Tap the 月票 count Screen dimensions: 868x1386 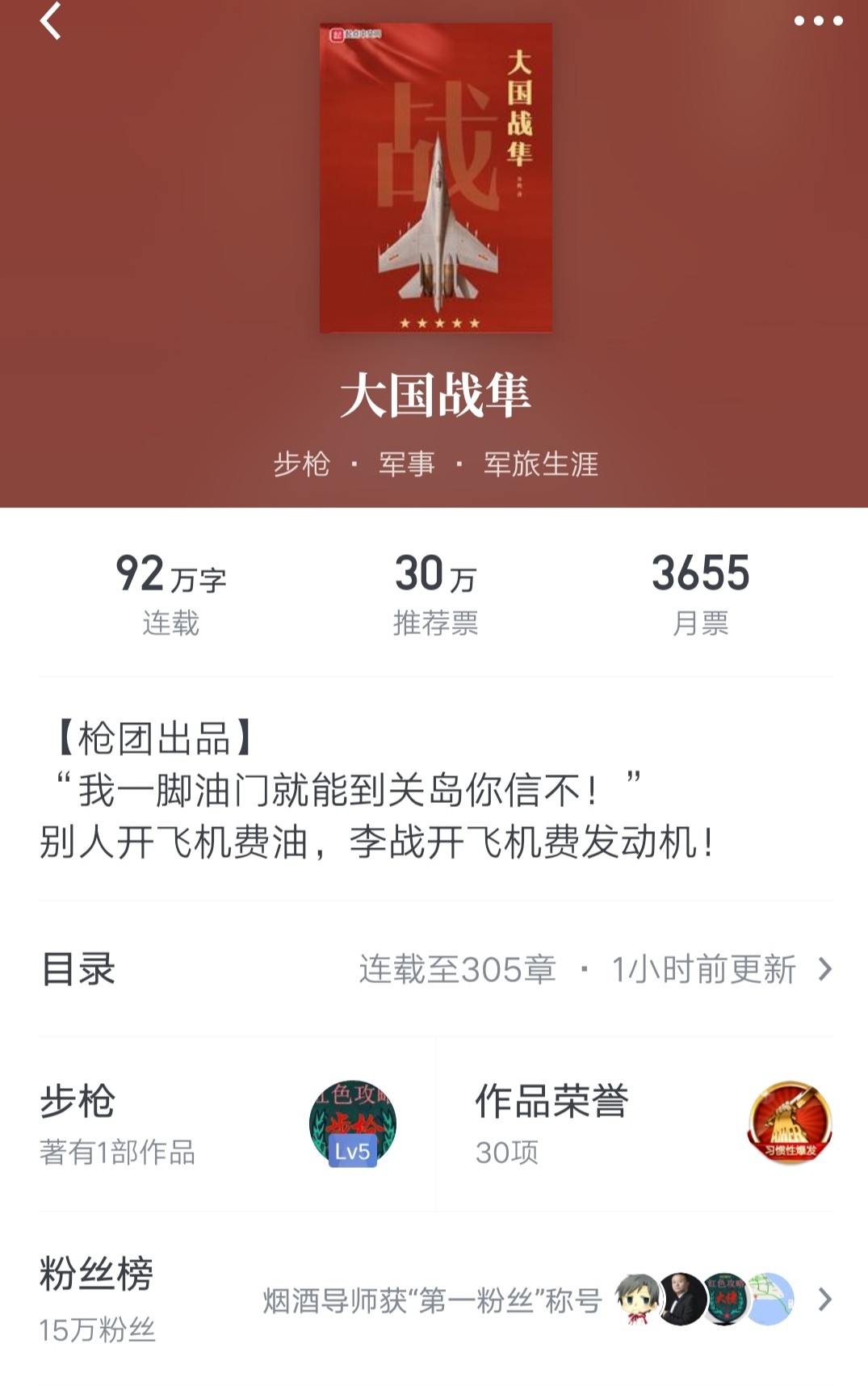700,594
